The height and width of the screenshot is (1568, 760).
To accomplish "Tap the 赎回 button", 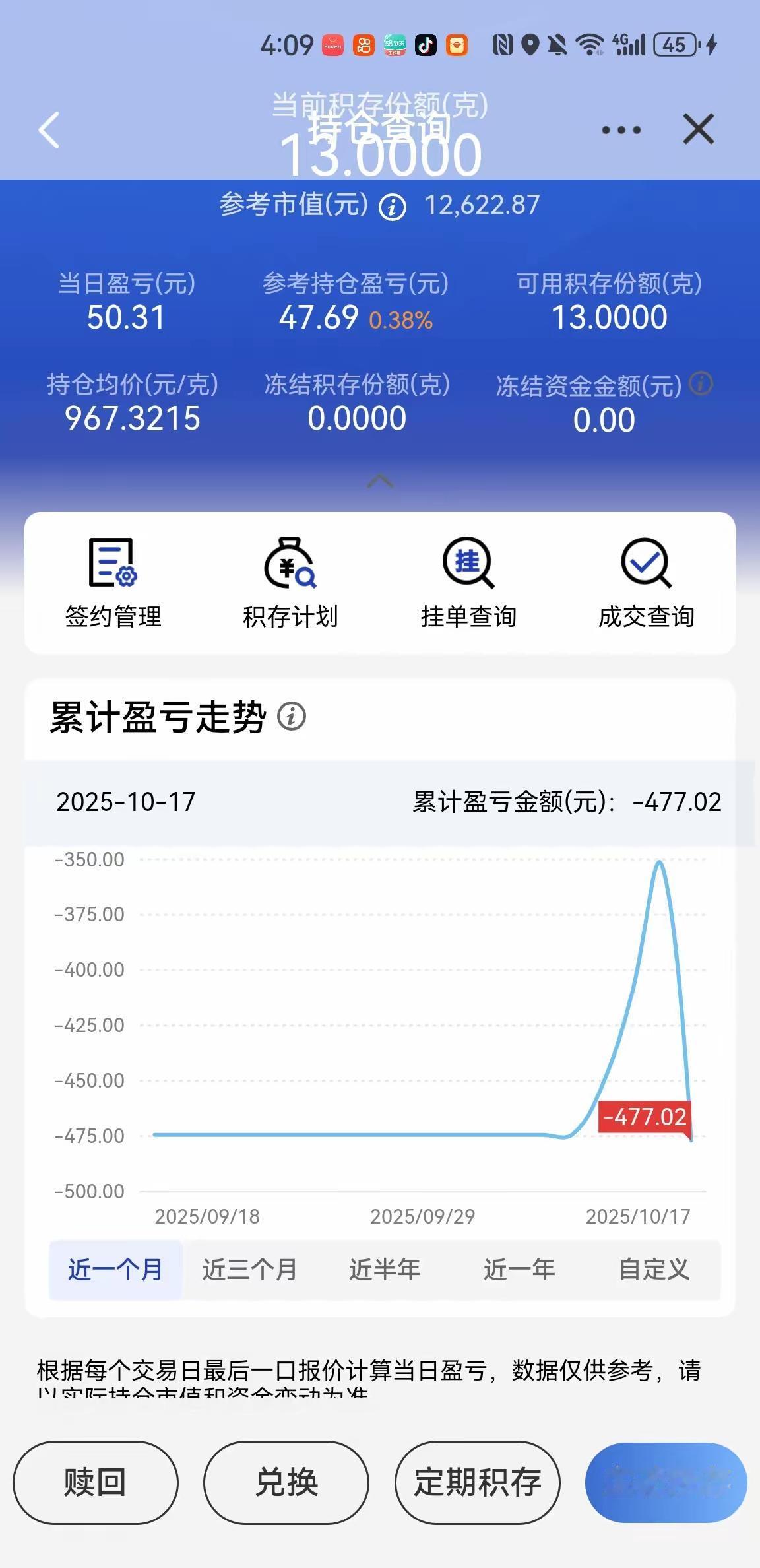I will 95,1482.
